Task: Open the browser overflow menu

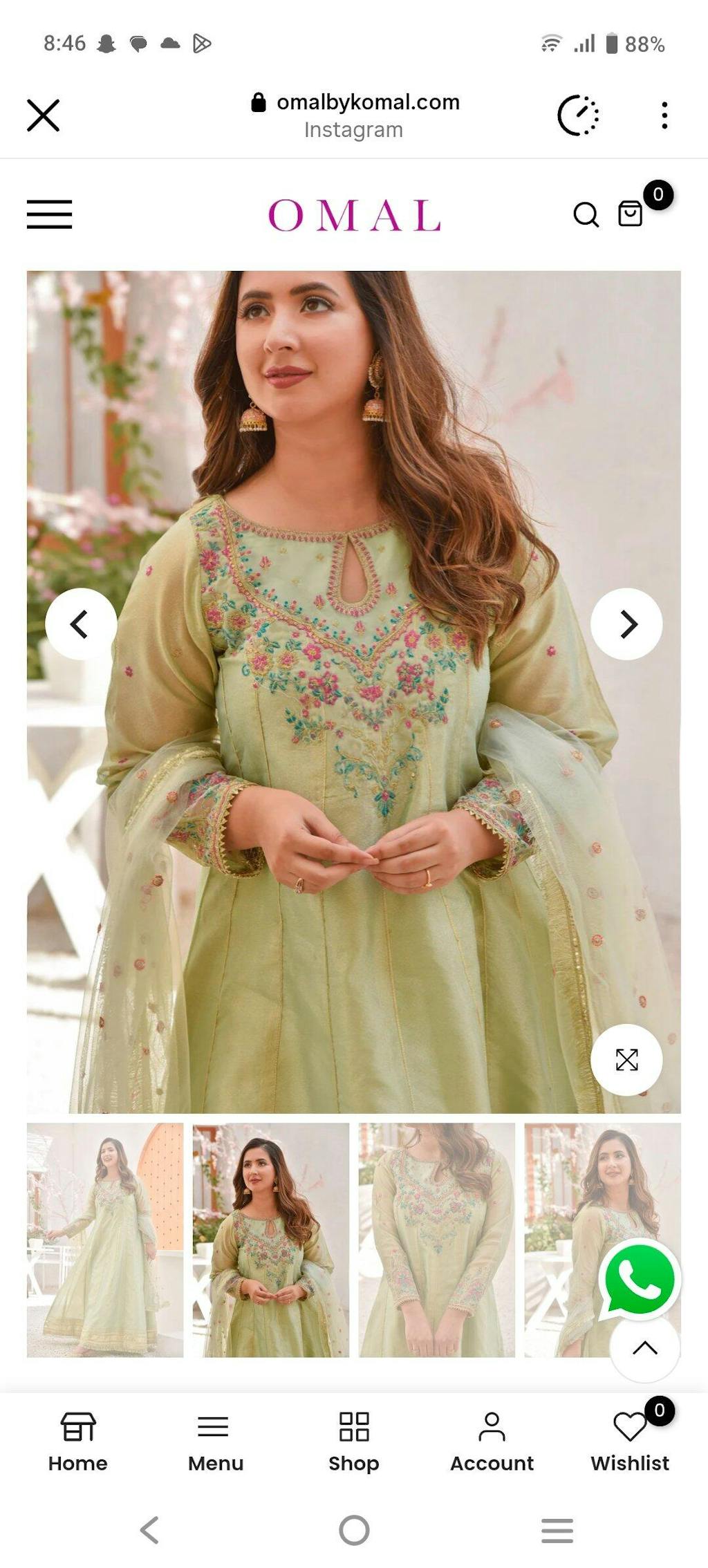Action: (664, 115)
